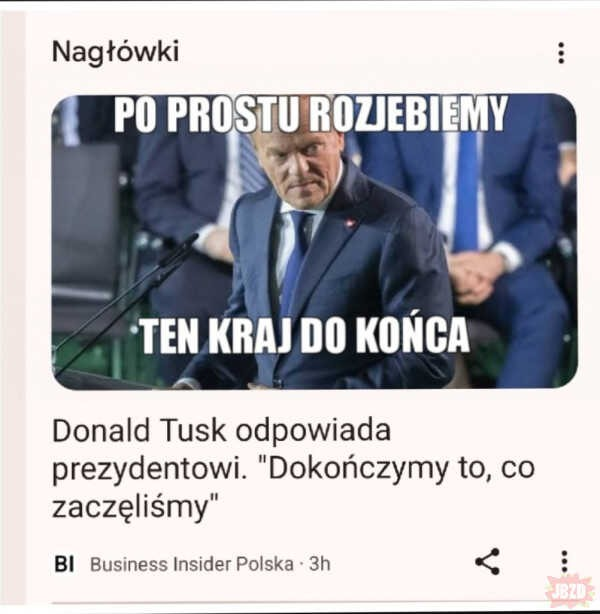Share the Business Insider Polska article
This screenshot has height=614, width=600.
[x=487, y=562]
